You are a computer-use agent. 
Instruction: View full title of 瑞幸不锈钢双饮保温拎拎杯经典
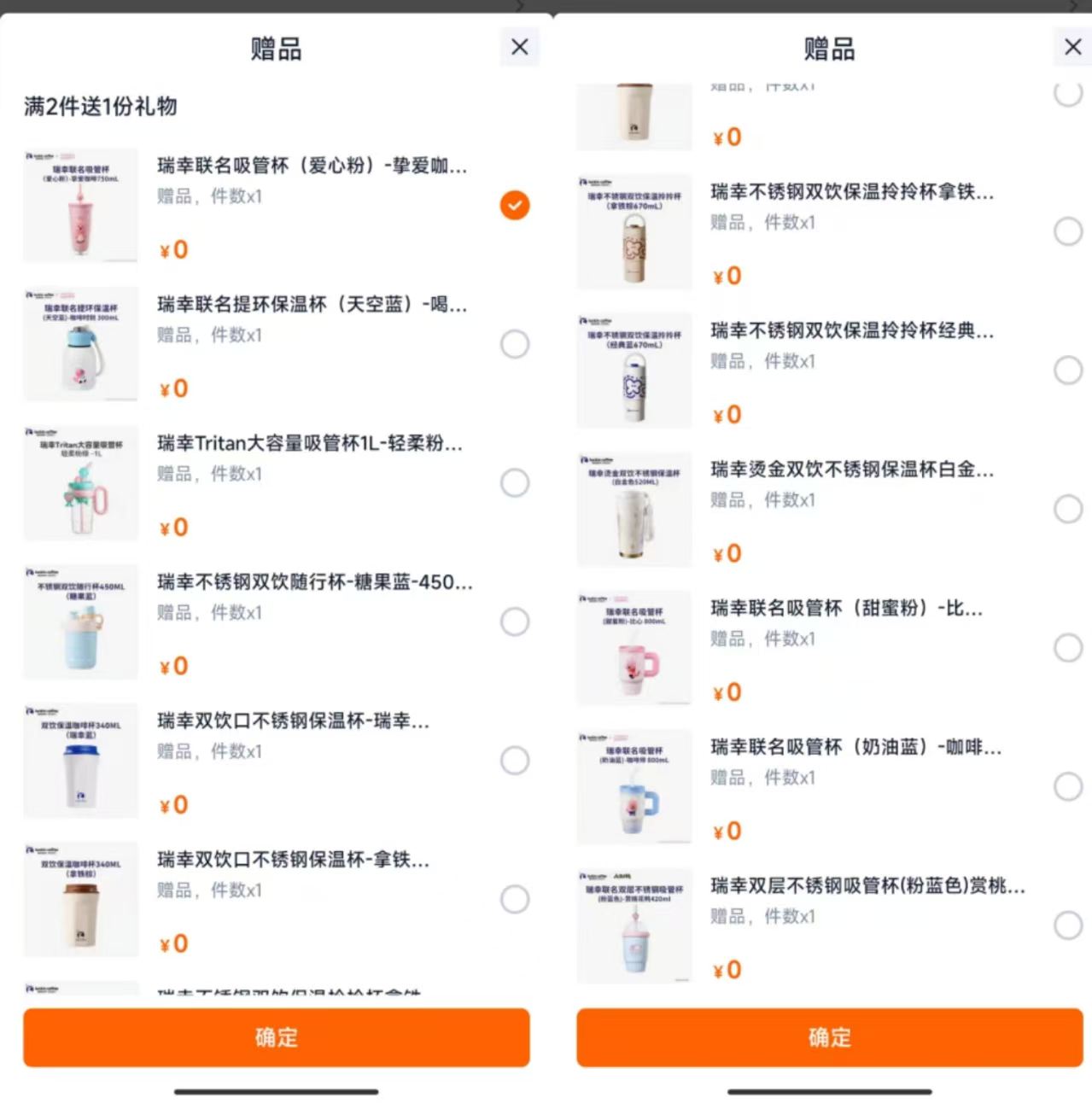[x=850, y=332]
